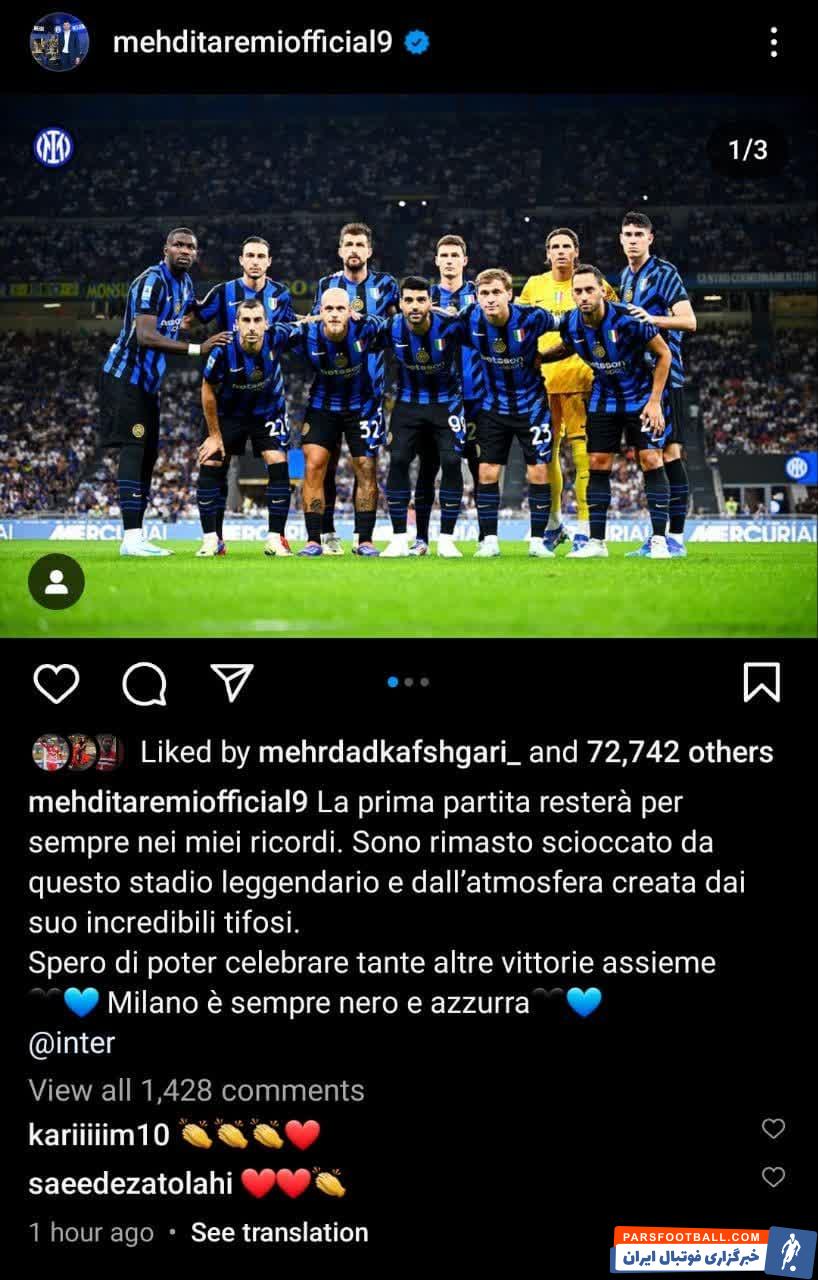Viewport: 818px width, 1280px height.
Task: Open mehrdadkafshgari_ from the liked-by line
Action: click(x=389, y=752)
